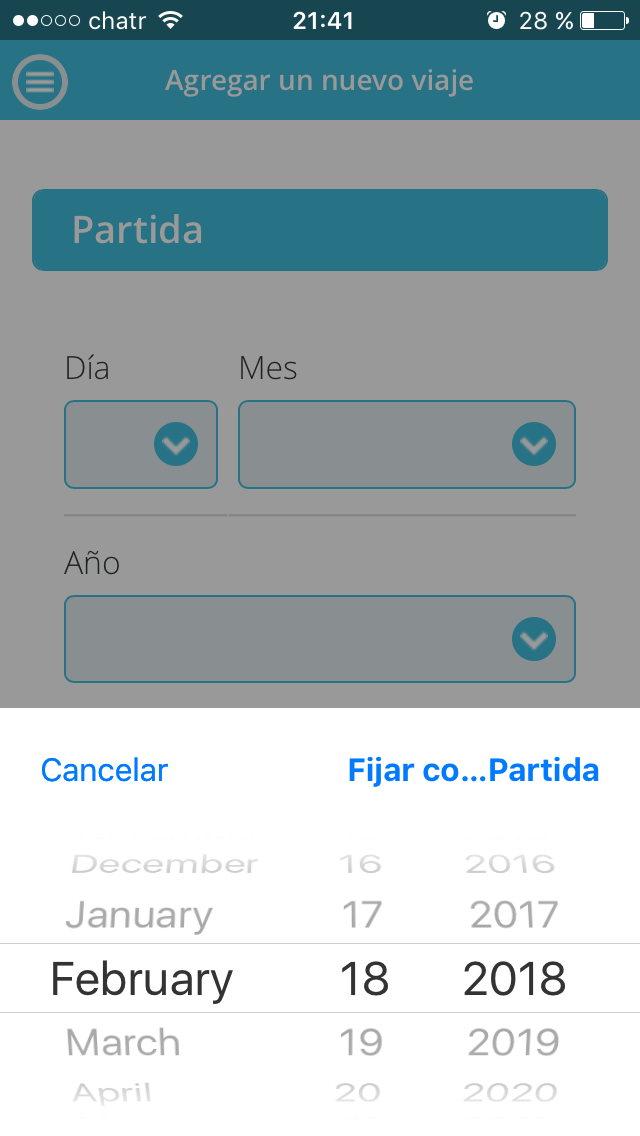Pick year 2019 in the wheel
Image resolution: width=640 pixels, height=1136 pixels.
(514, 1042)
